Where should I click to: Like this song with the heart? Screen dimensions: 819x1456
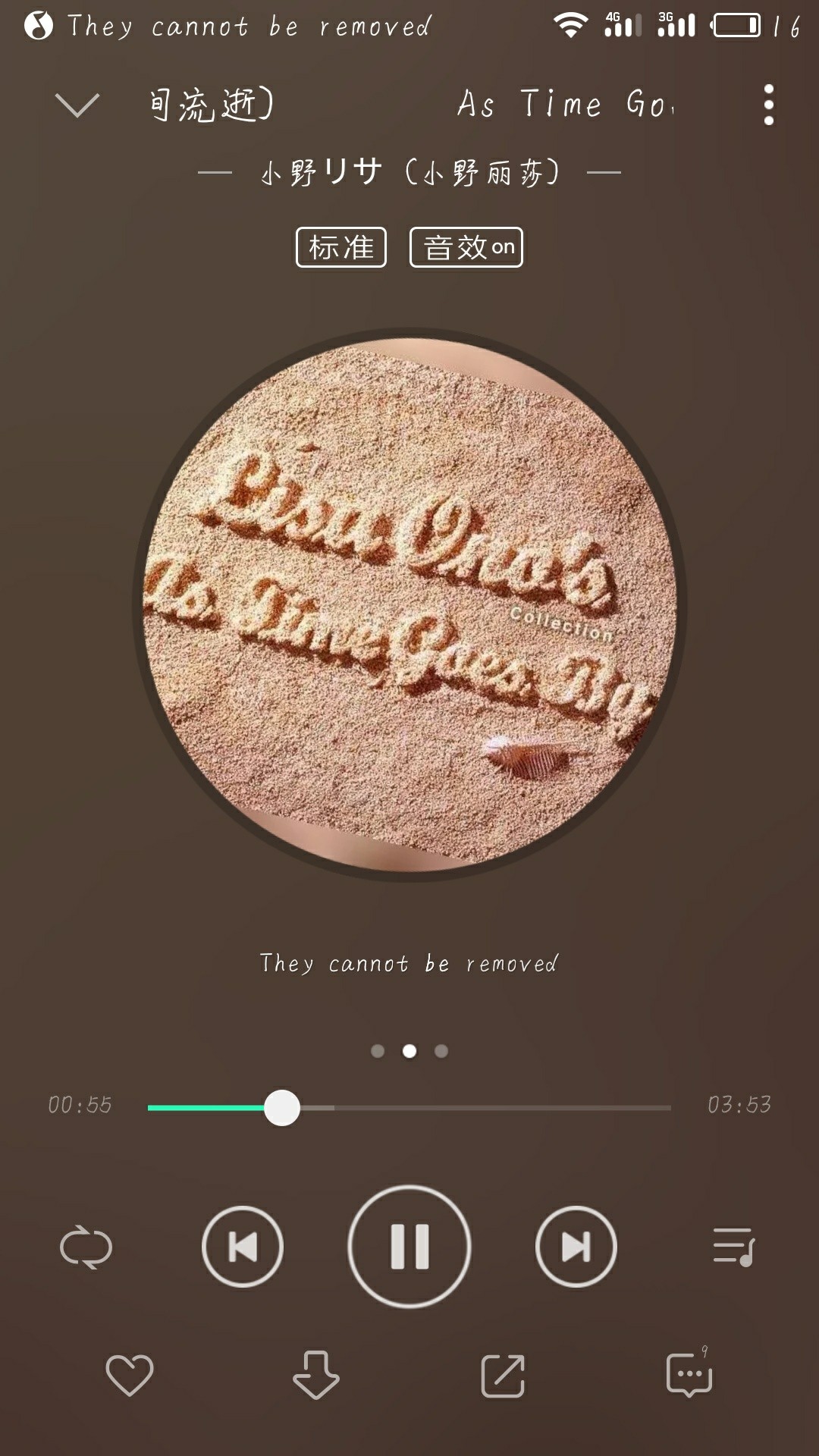click(x=130, y=1375)
